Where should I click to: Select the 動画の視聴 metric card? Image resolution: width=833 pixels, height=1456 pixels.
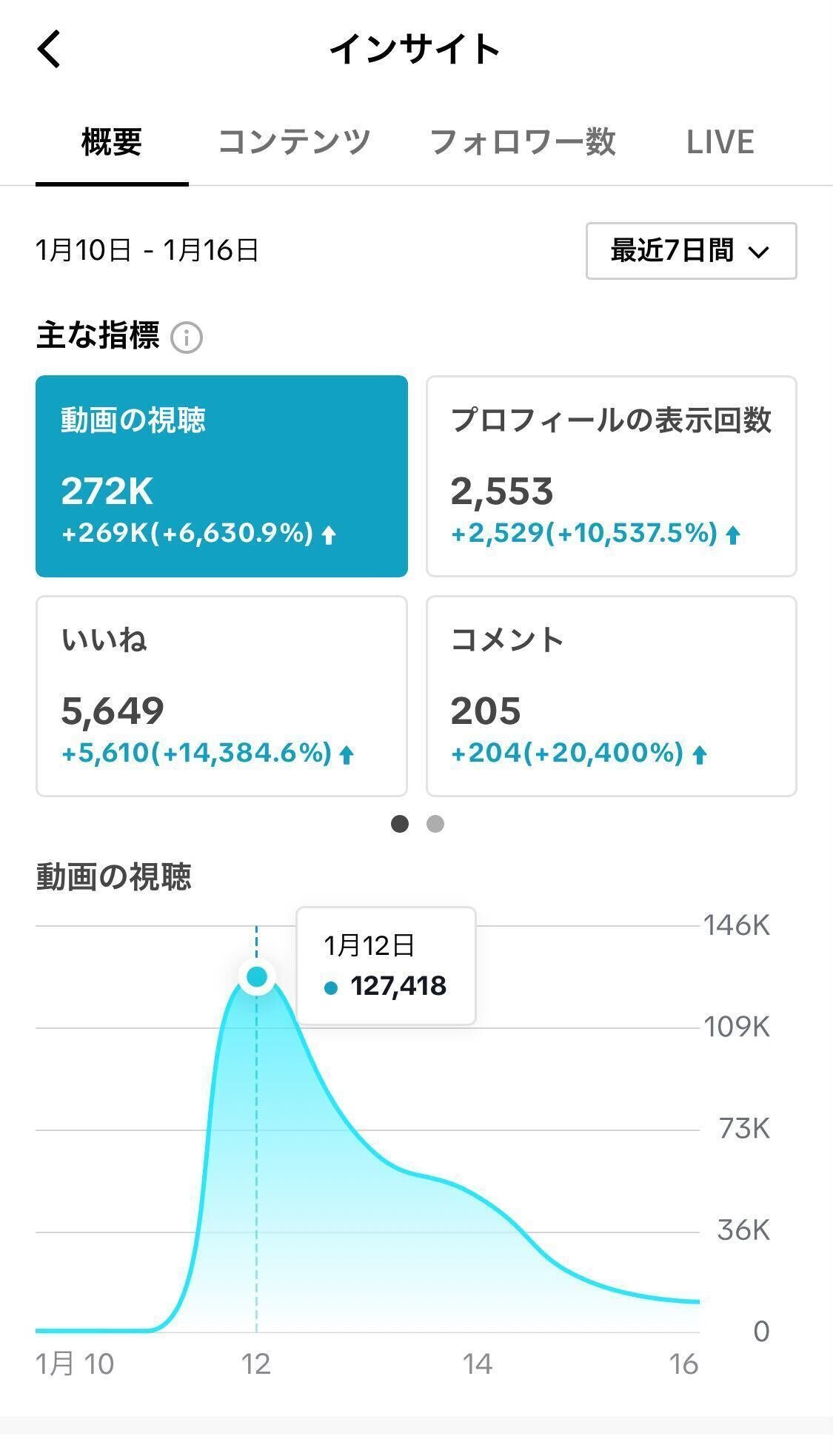tap(221, 476)
